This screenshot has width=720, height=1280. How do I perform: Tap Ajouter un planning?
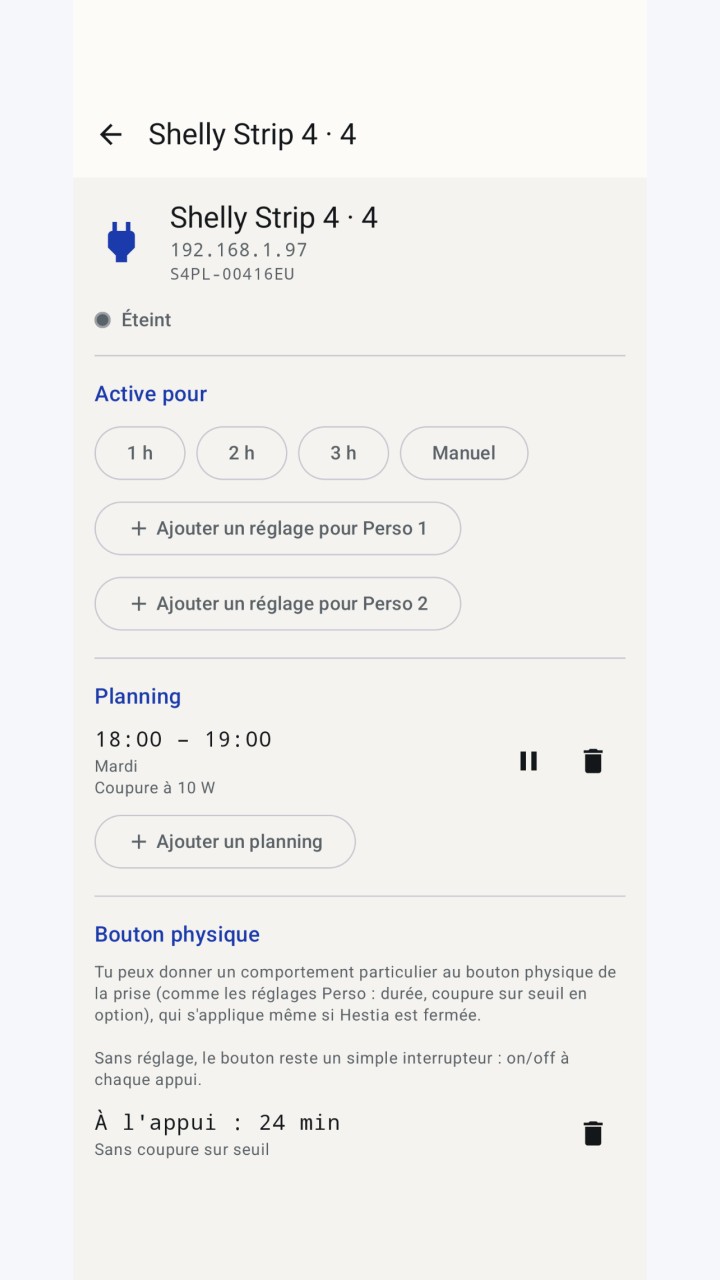(225, 842)
